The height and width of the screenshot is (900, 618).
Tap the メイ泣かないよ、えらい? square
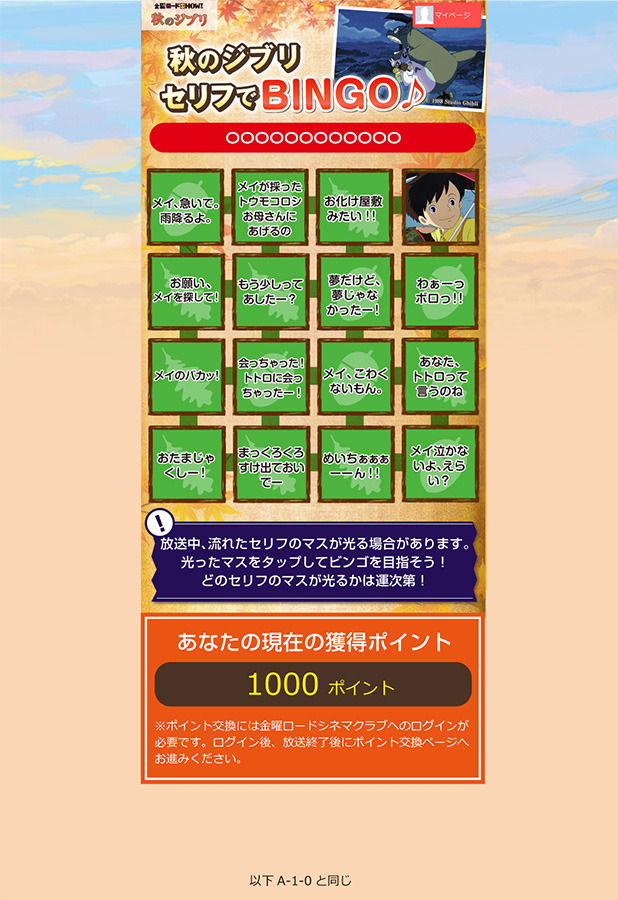(441, 463)
